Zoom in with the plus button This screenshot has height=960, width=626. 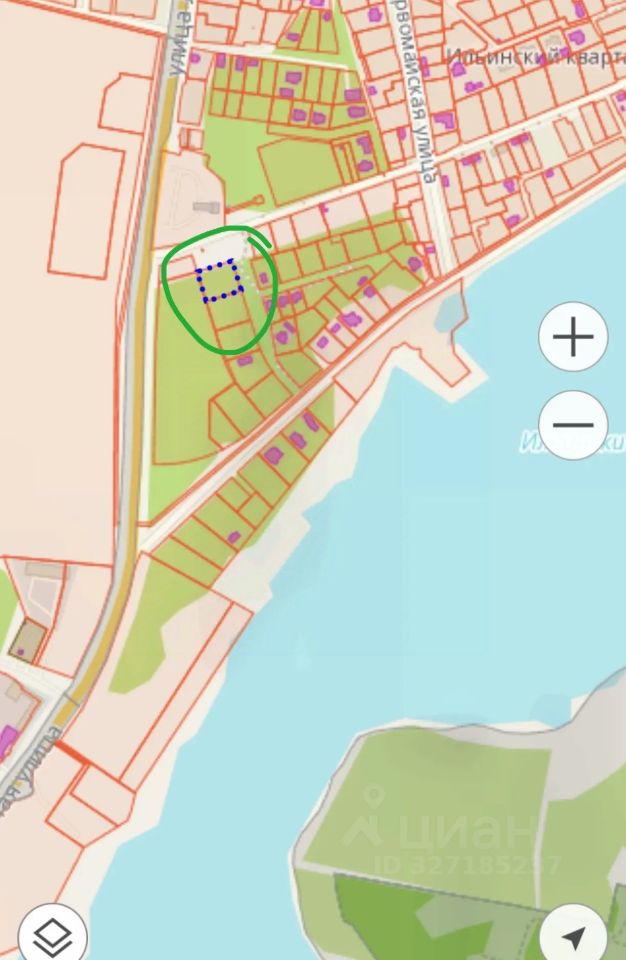coord(573,337)
